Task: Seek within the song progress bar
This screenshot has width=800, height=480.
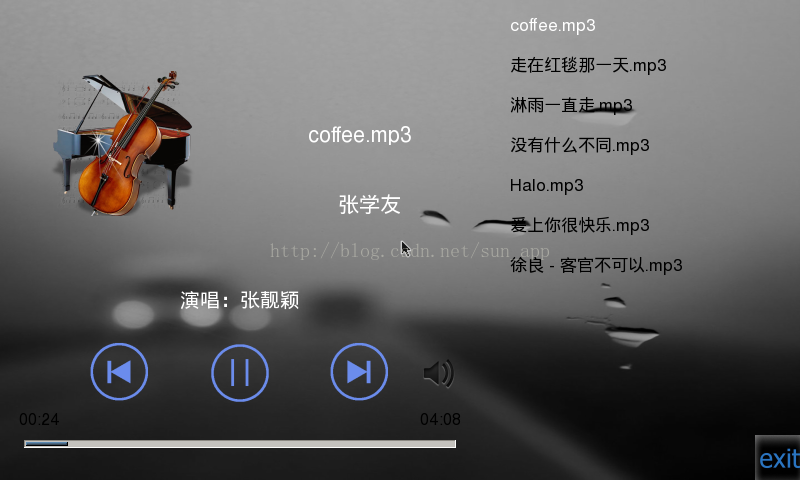Action: pyautogui.click(x=240, y=443)
